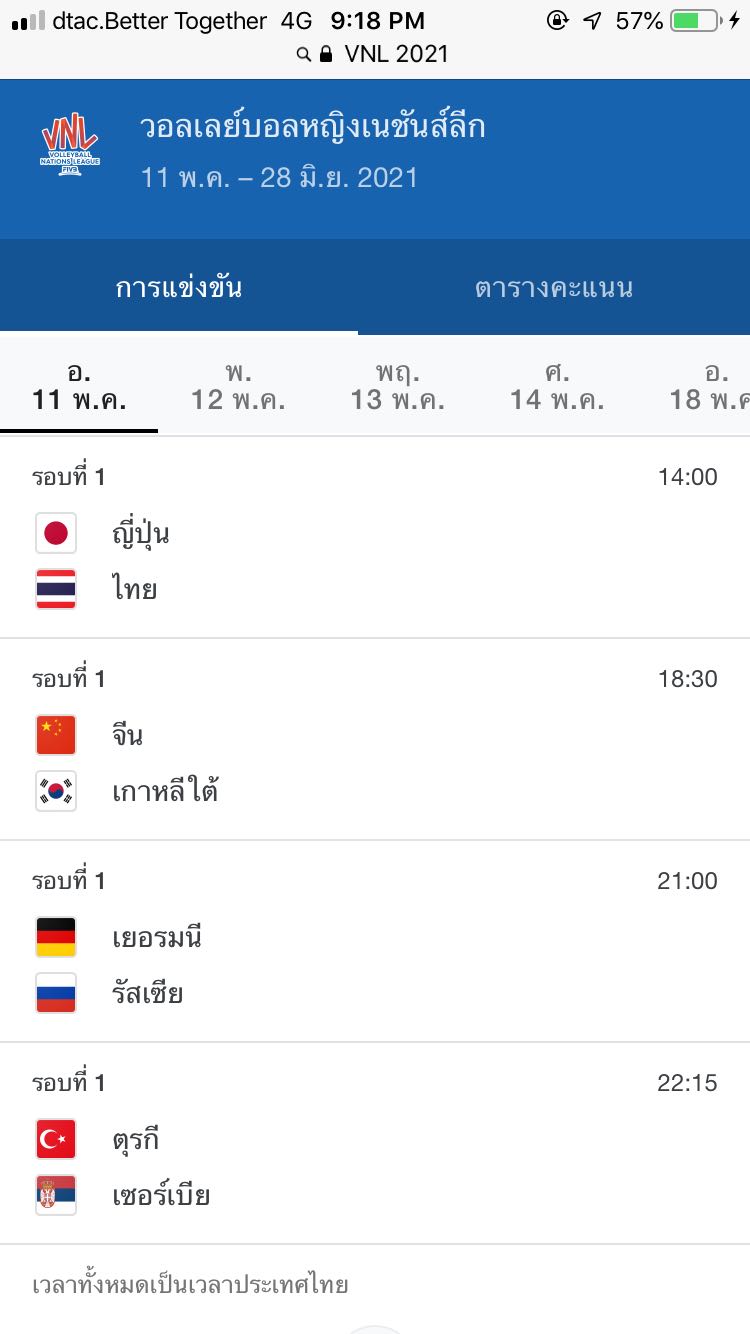Open the จีน vs เกาหลีใต้ match
The width and height of the screenshot is (750, 1334).
[x=375, y=740]
